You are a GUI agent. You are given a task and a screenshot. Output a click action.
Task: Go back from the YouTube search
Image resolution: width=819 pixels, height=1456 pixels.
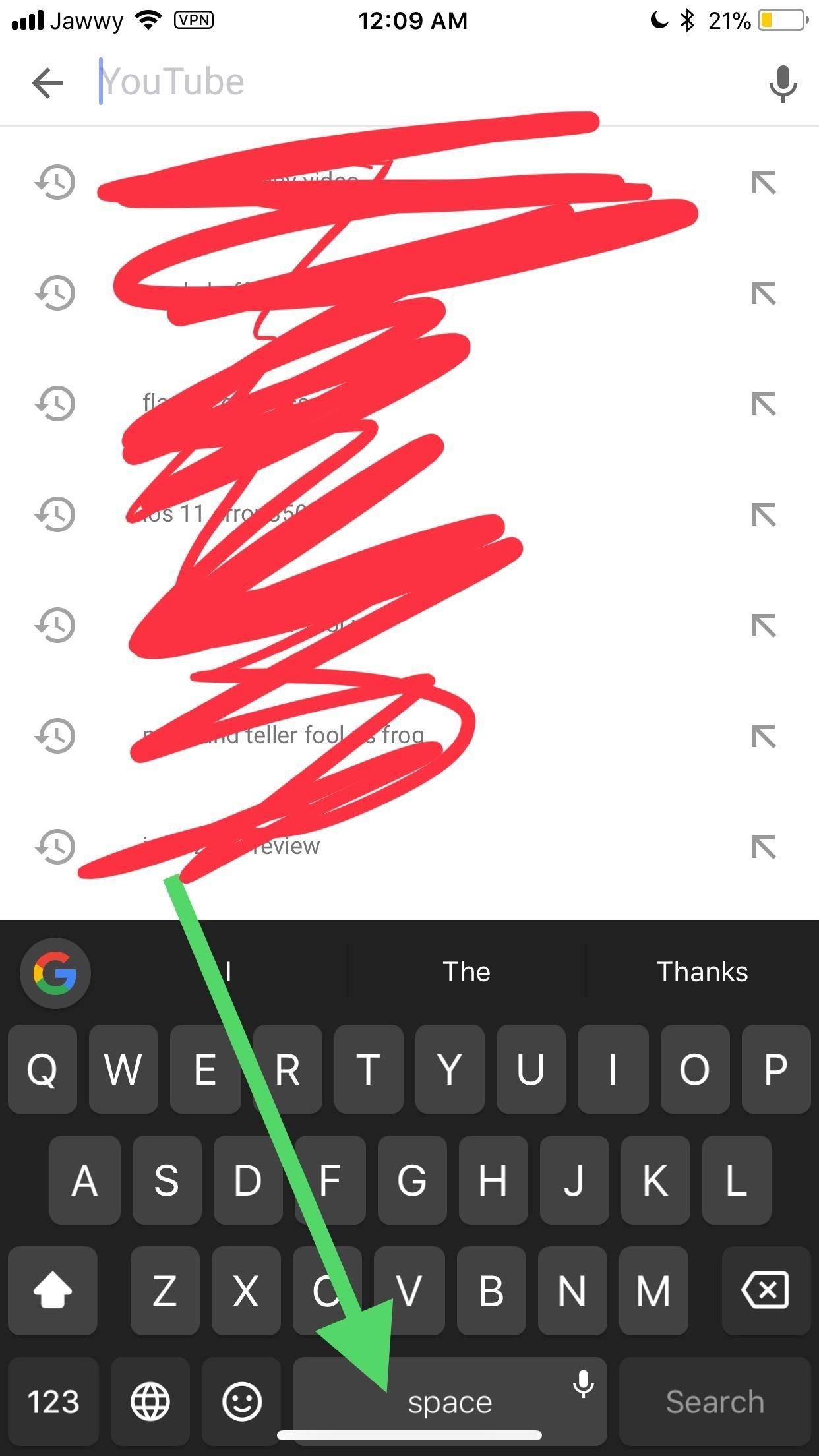point(47,83)
